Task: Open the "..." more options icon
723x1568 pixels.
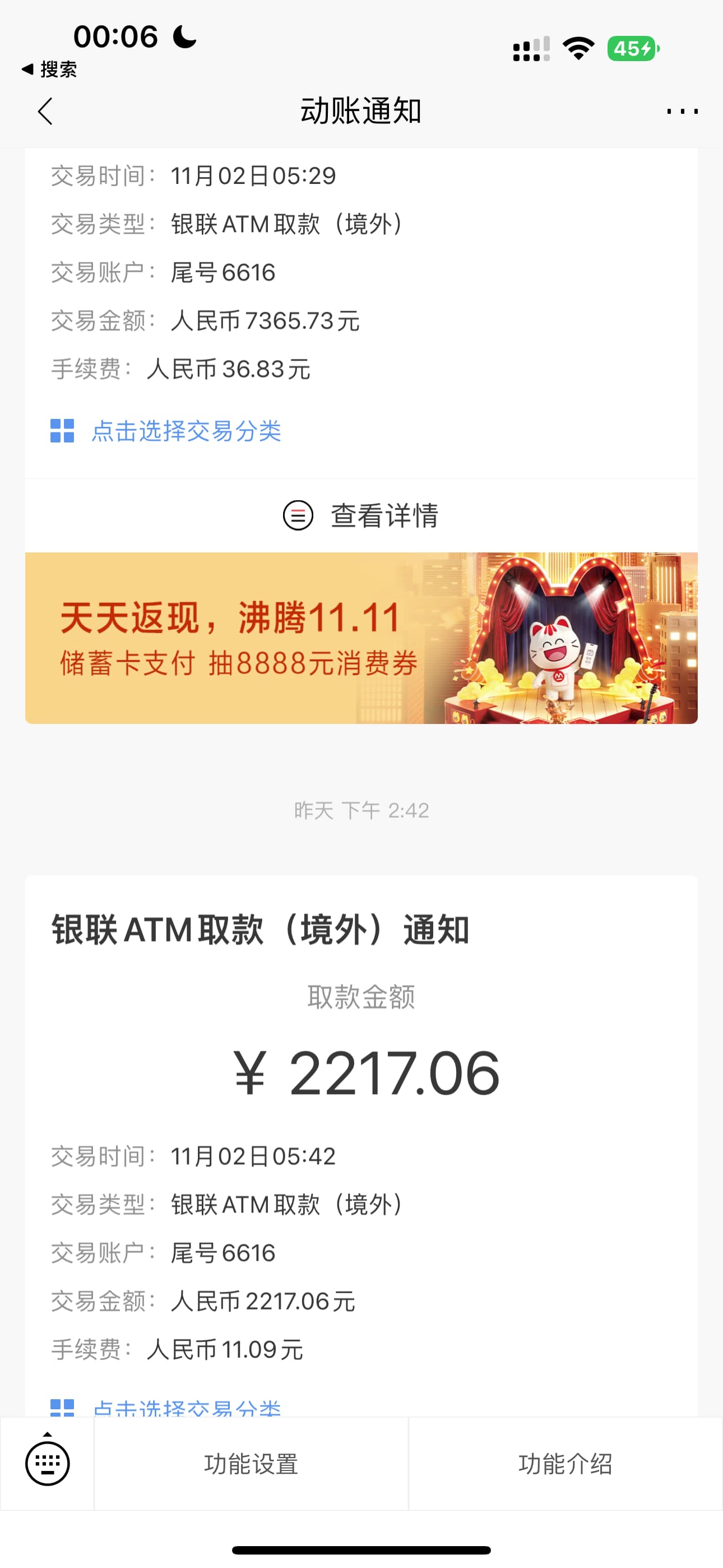Action: (683, 113)
